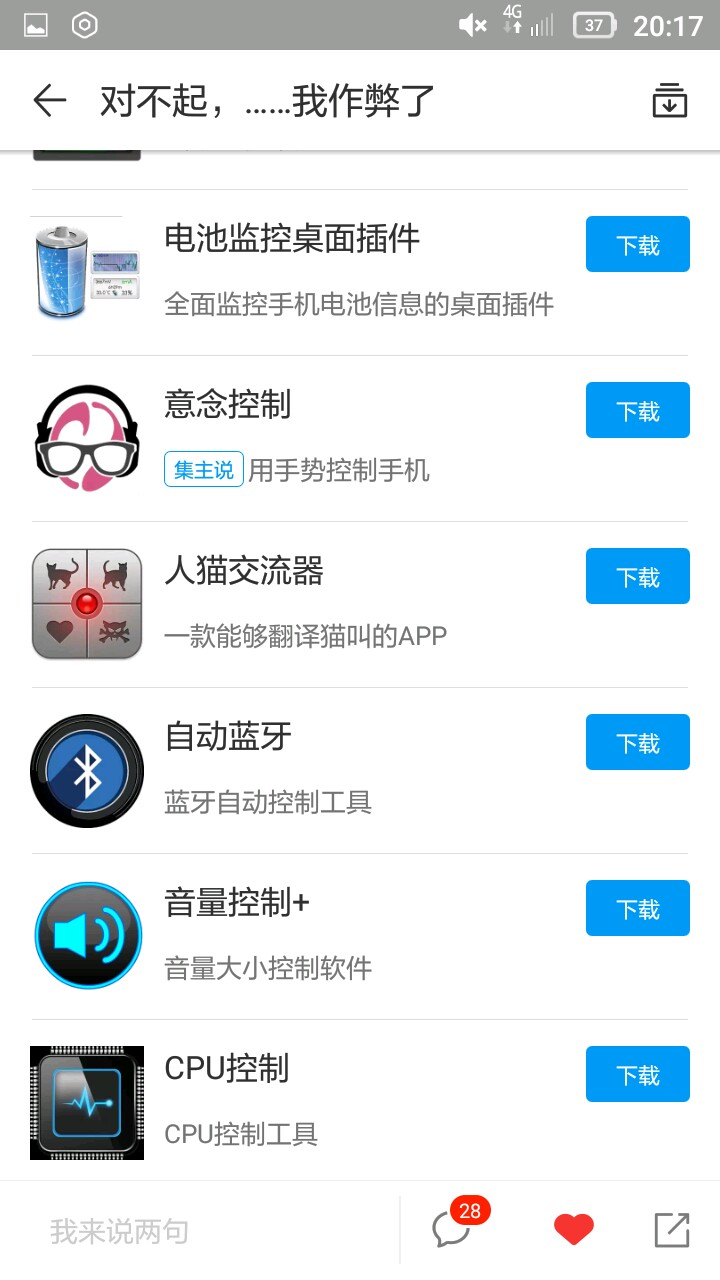This screenshot has width=720, height=1280.
Task: Share this collection
Action: [x=671, y=1229]
